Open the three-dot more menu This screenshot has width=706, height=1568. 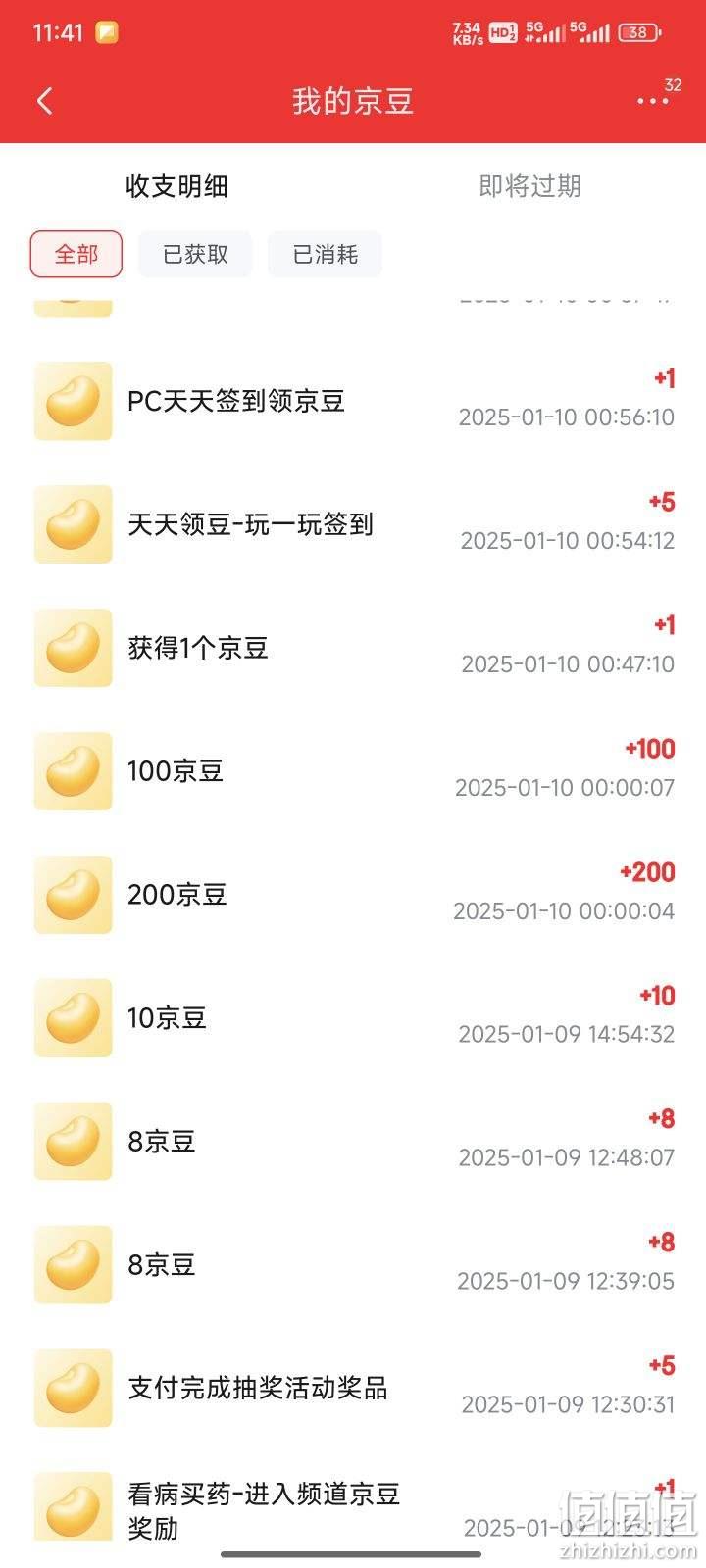[x=652, y=101]
